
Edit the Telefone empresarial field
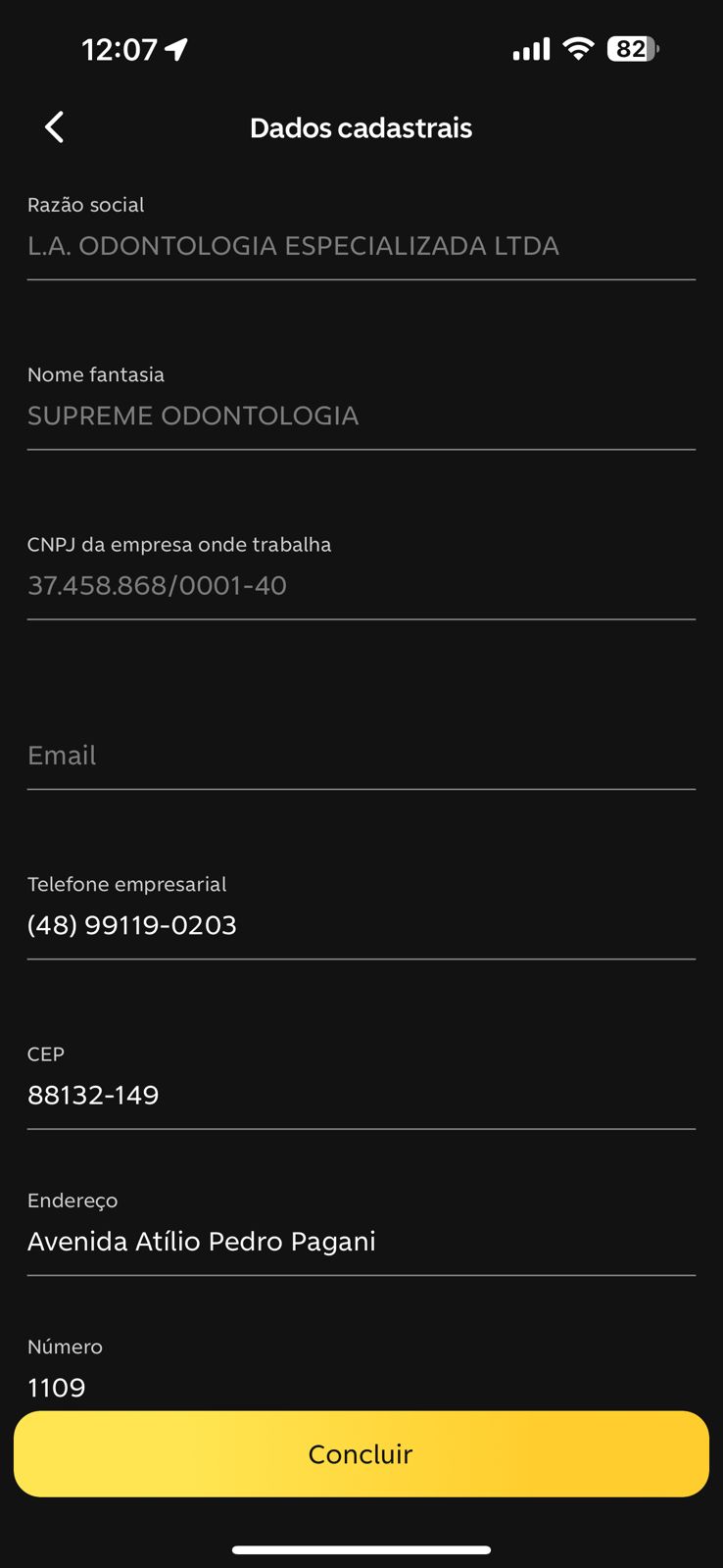coord(361,925)
